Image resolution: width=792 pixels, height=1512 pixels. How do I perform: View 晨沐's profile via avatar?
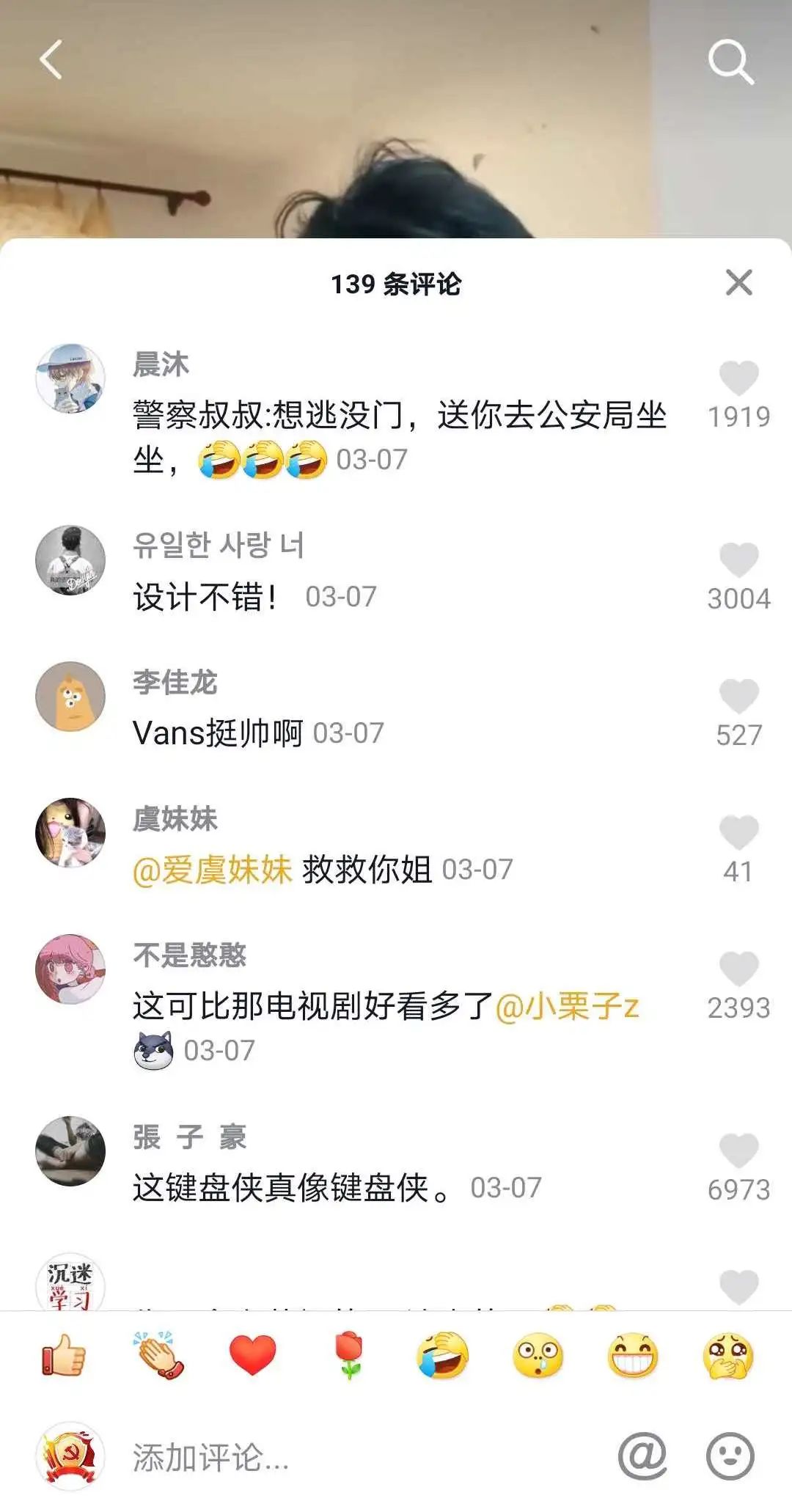70,378
